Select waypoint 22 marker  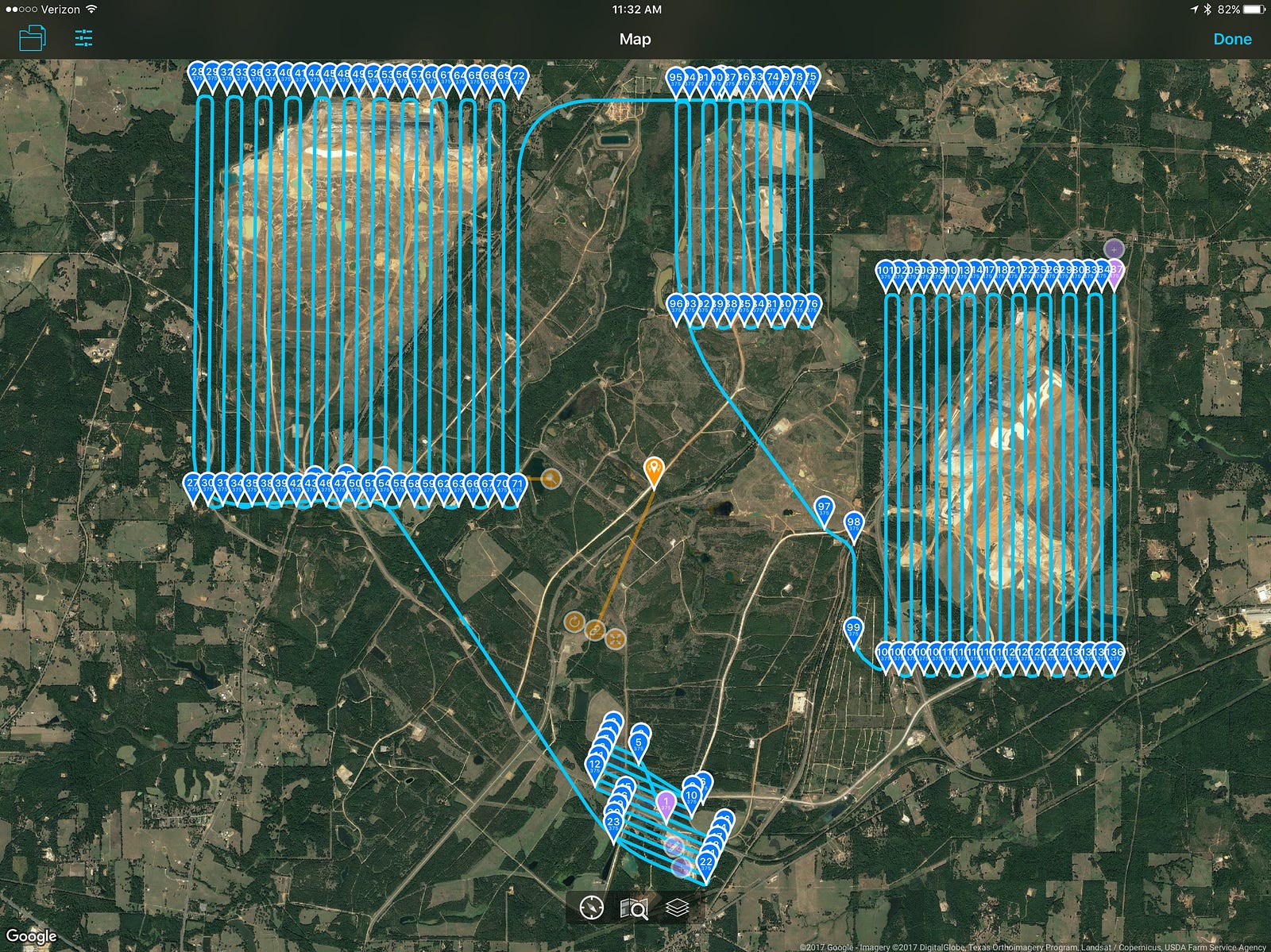click(x=705, y=863)
